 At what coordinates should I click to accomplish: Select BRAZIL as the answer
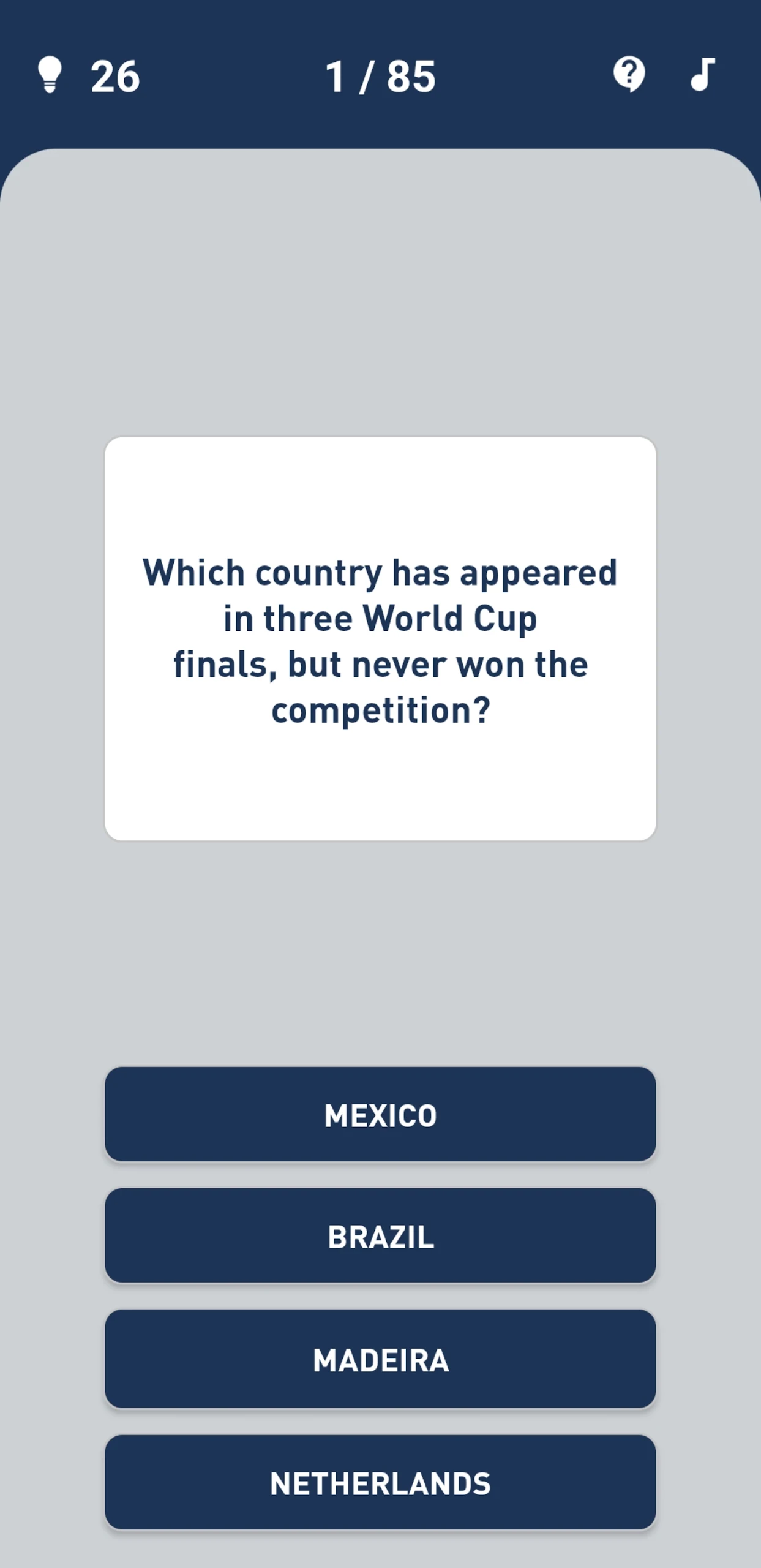point(380,1236)
